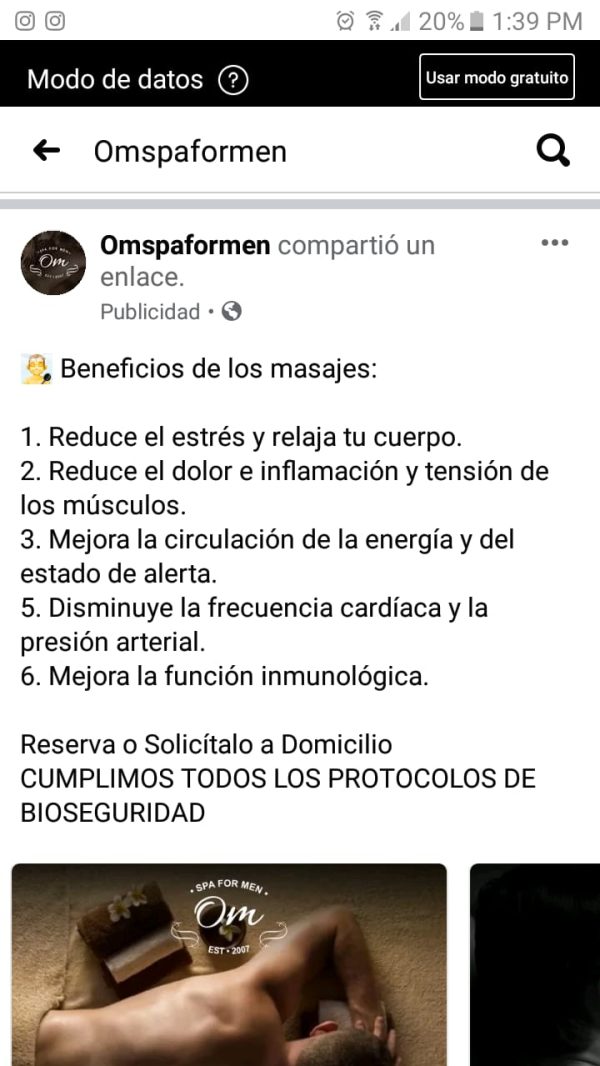
Task: Open the data mode help question mark
Action: click(233, 80)
